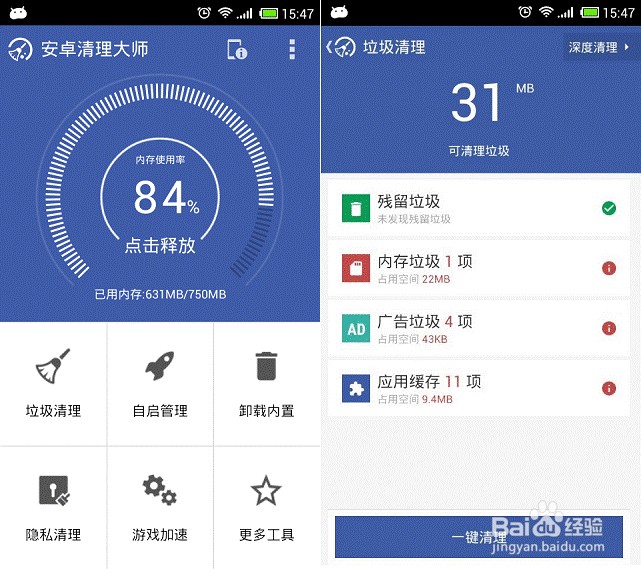Image resolution: width=641 pixels, height=569 pixels.
Task: View 应用缓存 11 项 details
Action: coord(478,388)
